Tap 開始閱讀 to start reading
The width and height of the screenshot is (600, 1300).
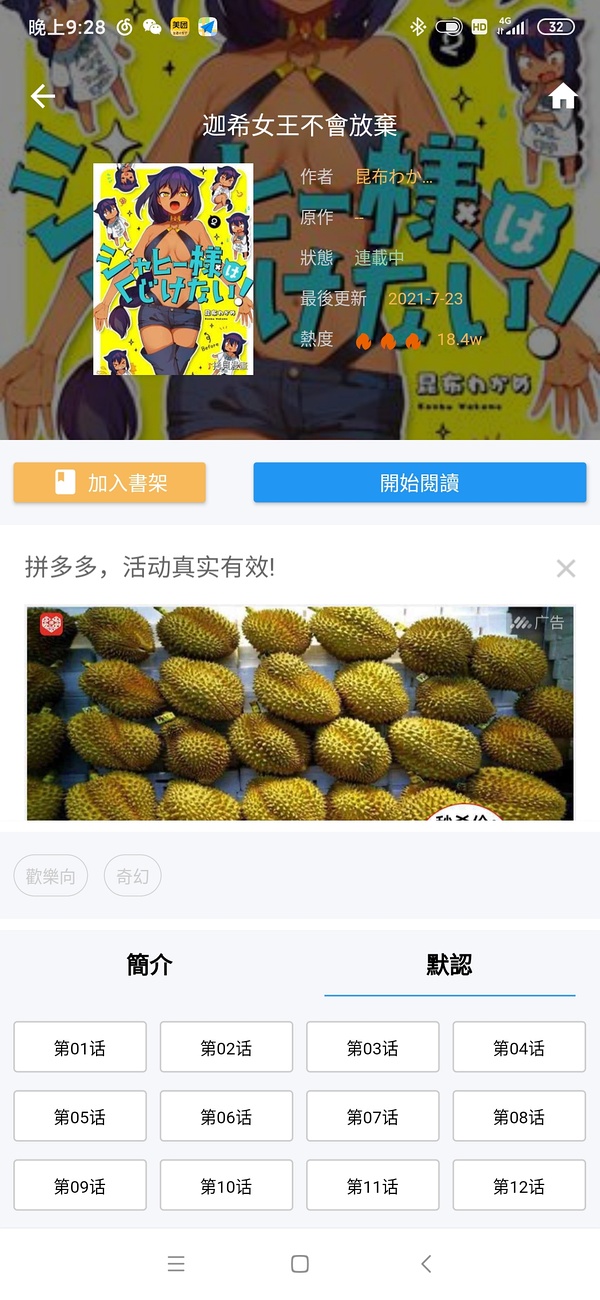419,483
